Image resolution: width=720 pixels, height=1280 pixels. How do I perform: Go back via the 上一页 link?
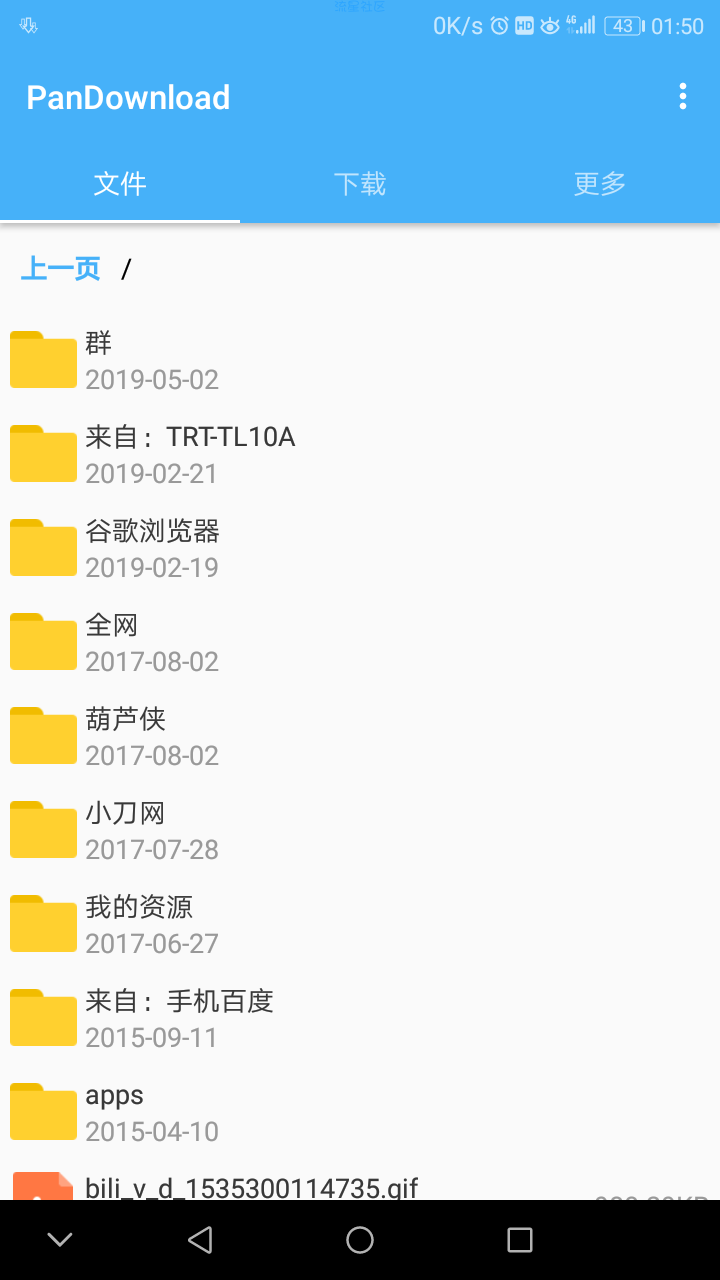(x=61, y=269)
